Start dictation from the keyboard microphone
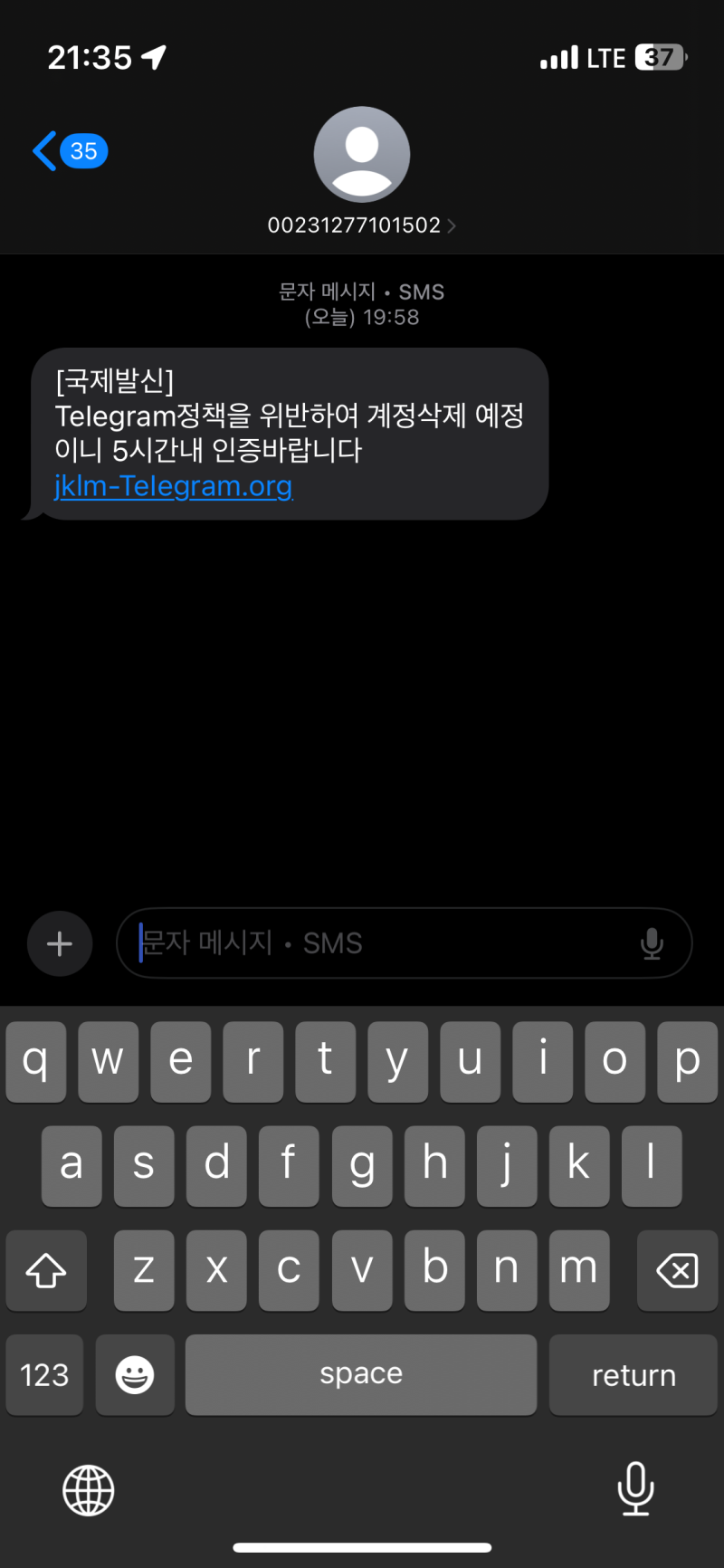 click(635, 1488)
